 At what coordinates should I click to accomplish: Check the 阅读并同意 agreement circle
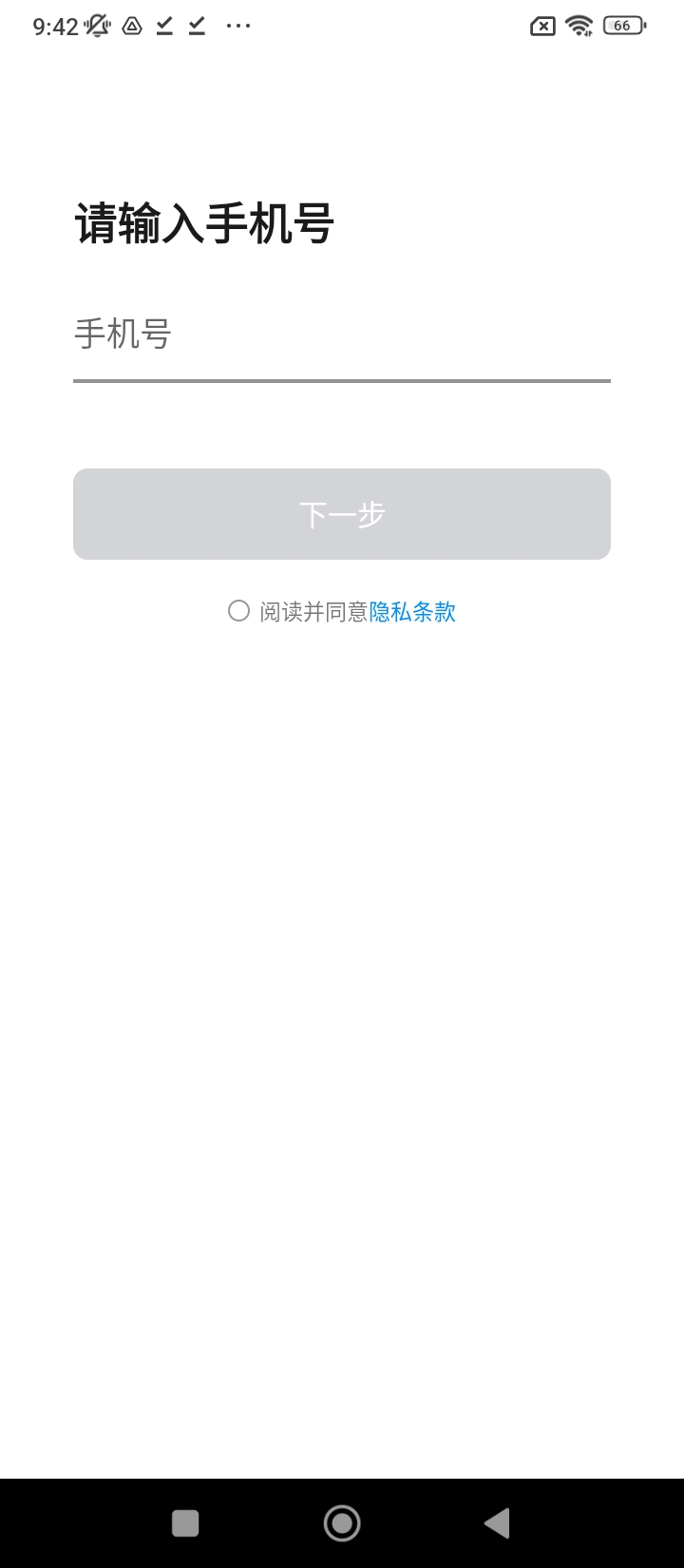[238, 611]
